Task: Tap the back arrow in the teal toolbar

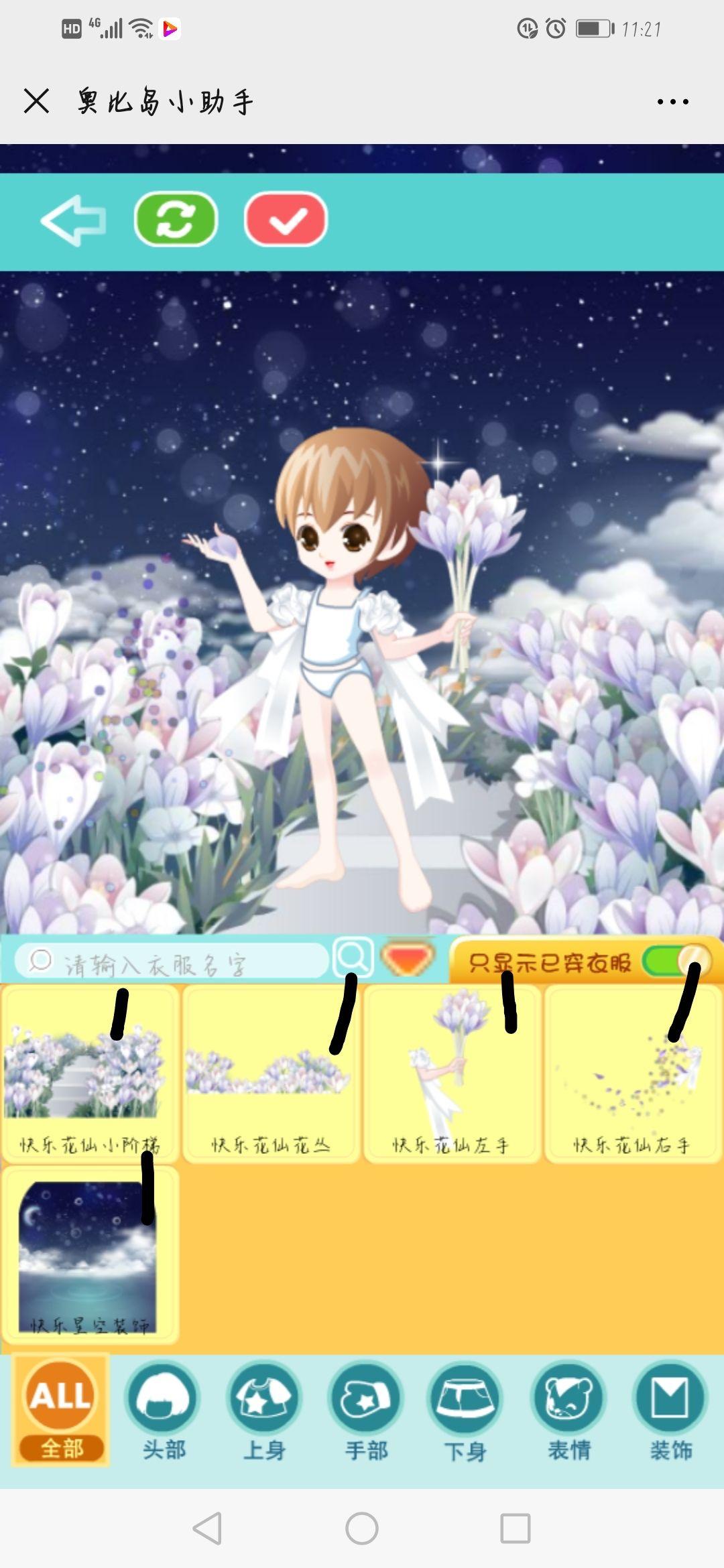Action: [74, 220]
